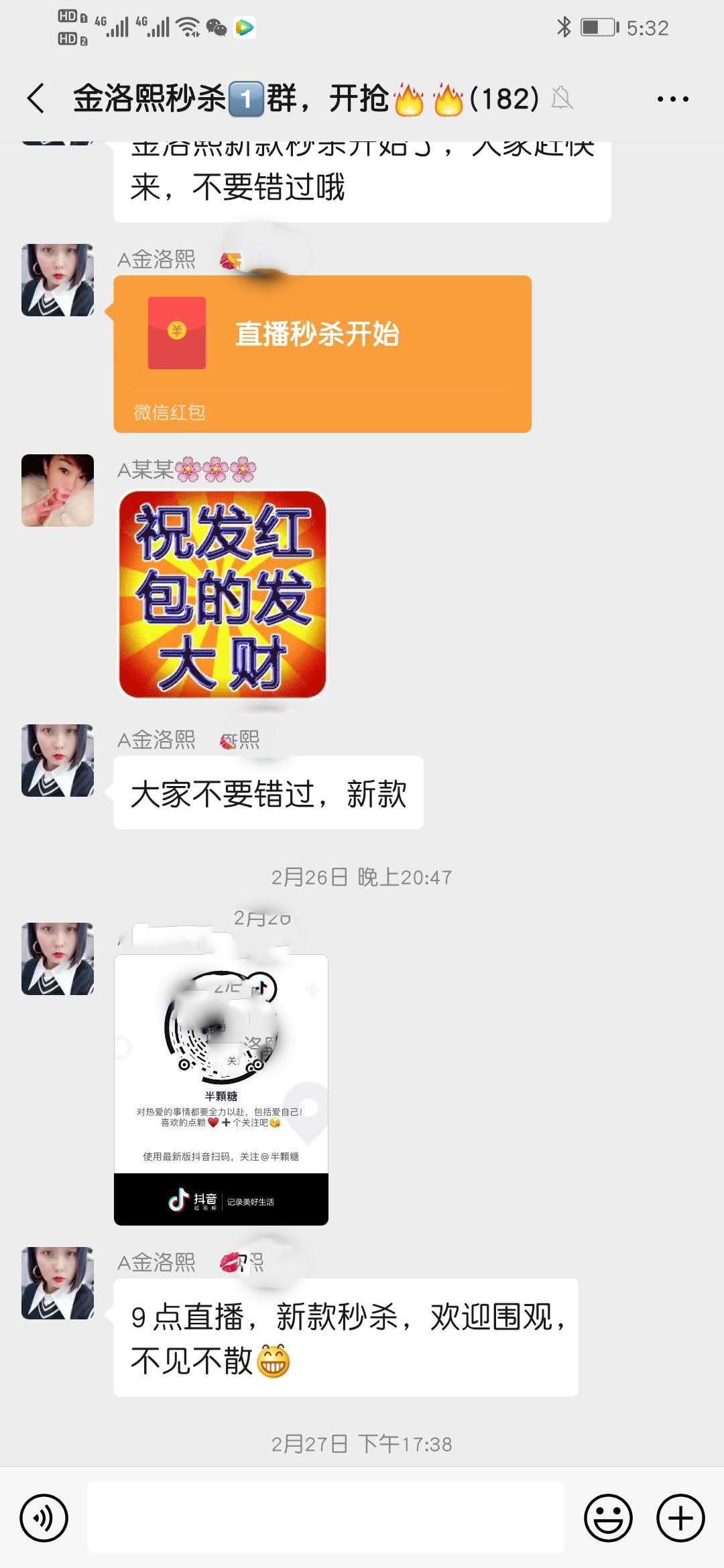Go back from the group chat
724x1568 pixels.
pos(36,99)
